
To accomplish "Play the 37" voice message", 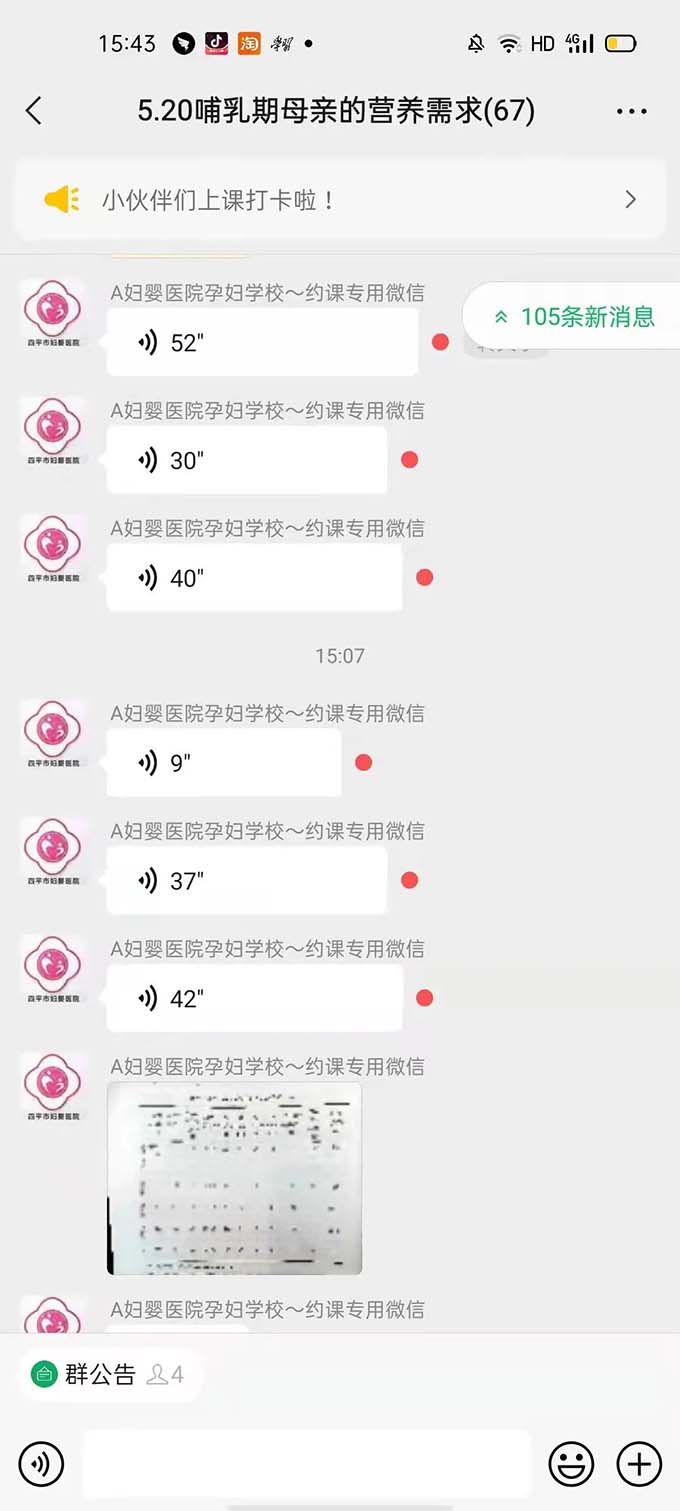I will click(246, 881).
